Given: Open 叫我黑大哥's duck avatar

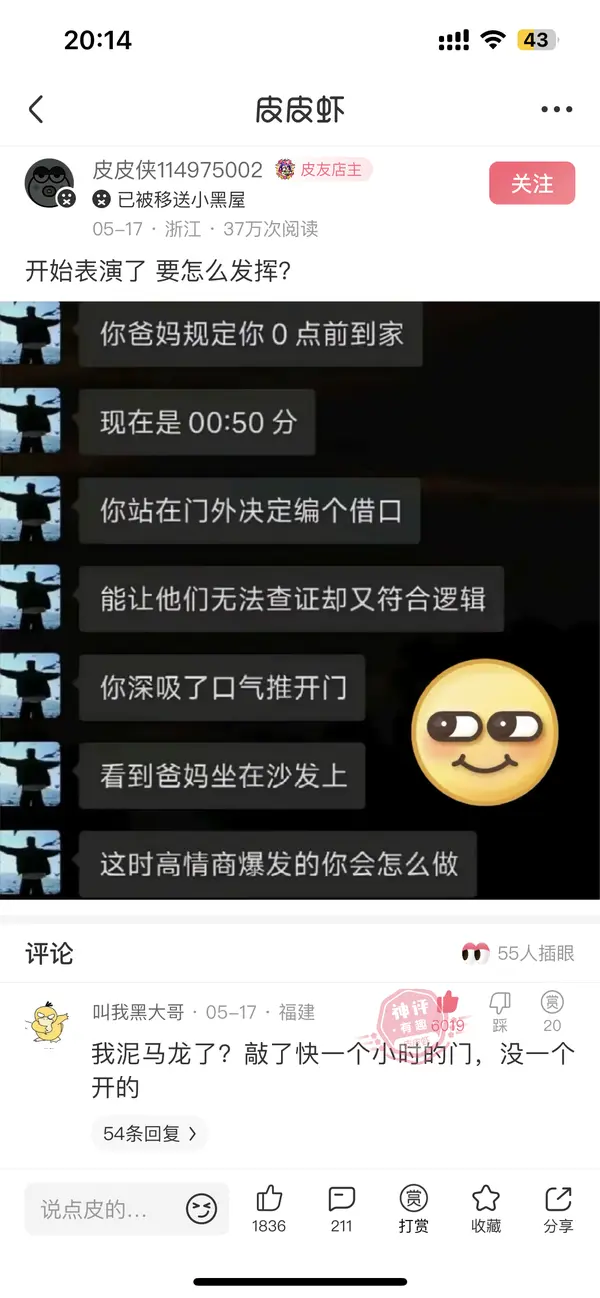Looking at the screenshot, I should click(47, 1022).
